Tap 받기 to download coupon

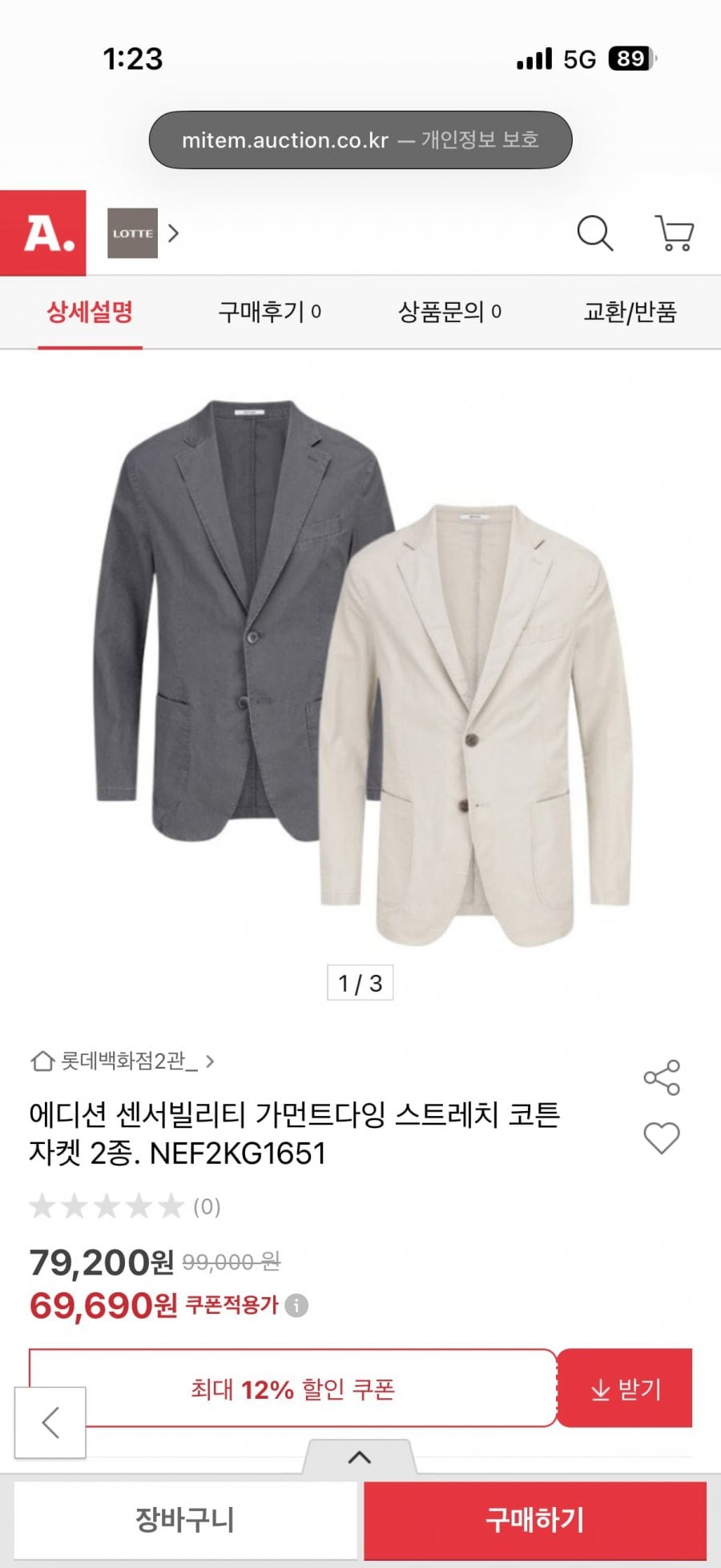(x=625, y=1389)
